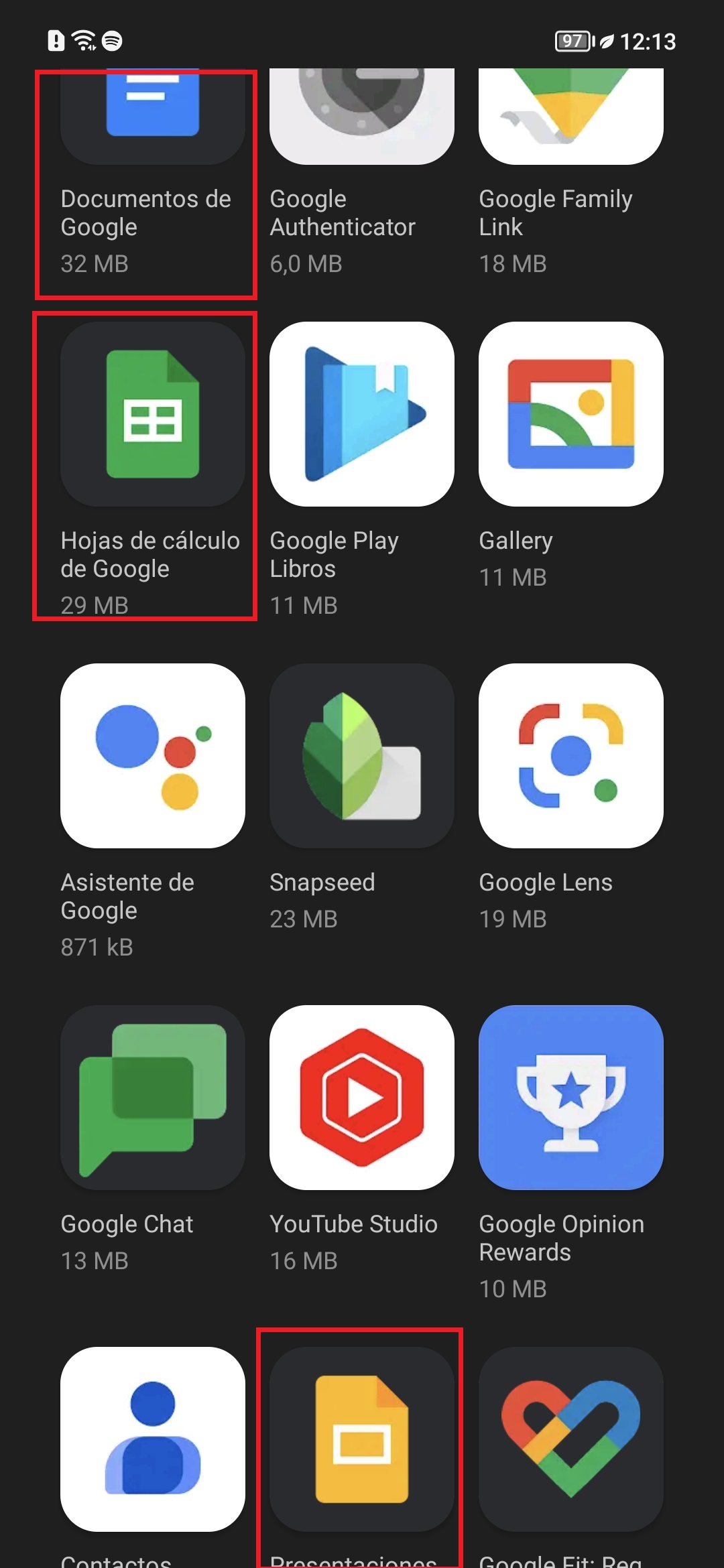Screen dimensions: 724x1568
Task: Select the Gallery app
Action: (x=571, y=414)
